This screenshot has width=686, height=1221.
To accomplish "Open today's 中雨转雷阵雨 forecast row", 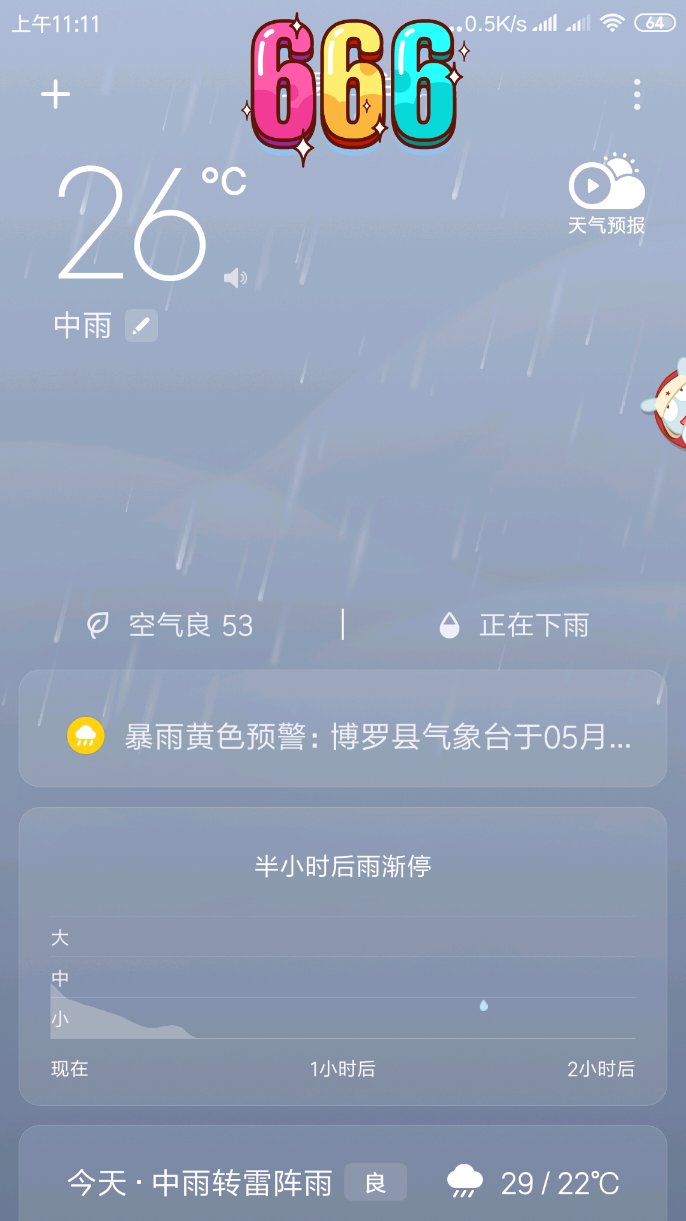I will (x=342, y=1184).
